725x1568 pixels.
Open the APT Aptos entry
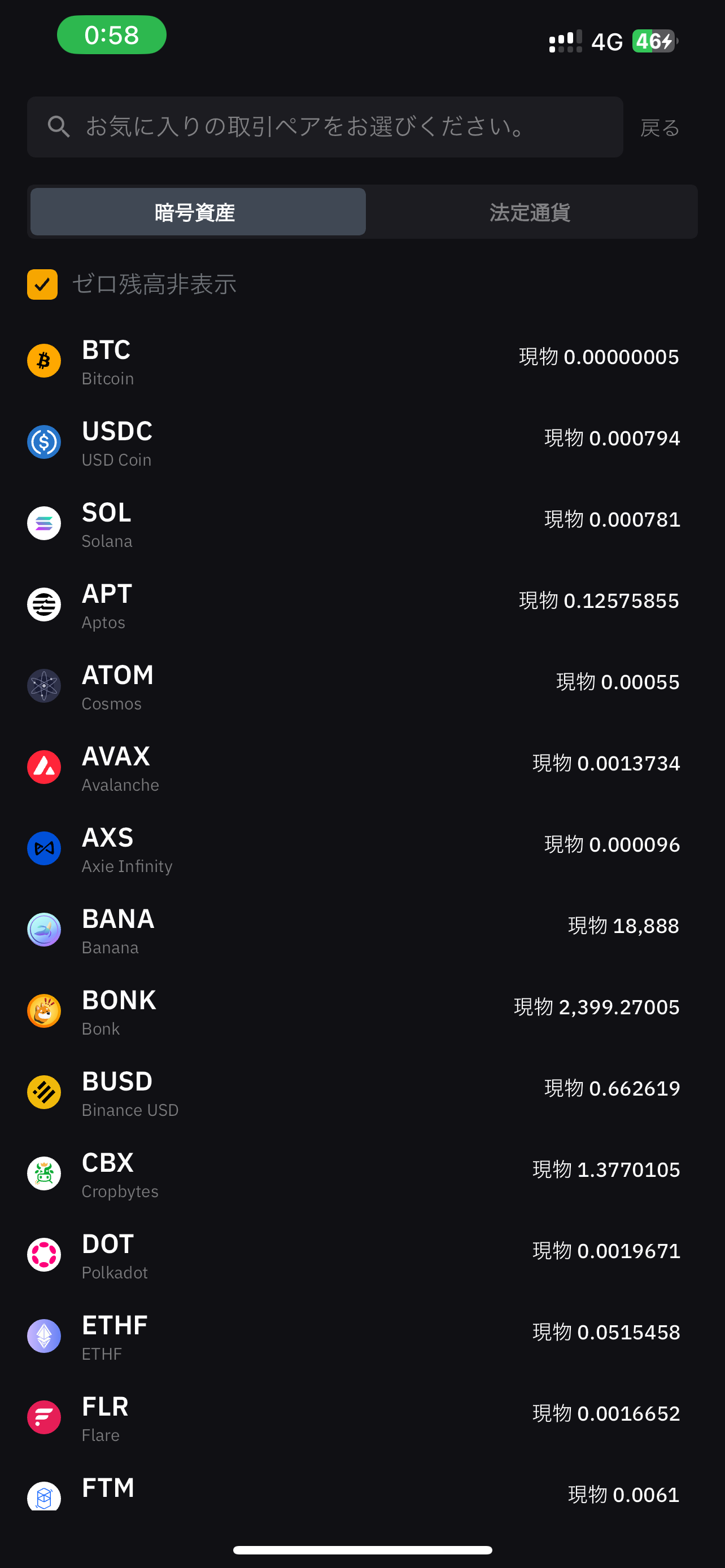(x=362, y=605)
